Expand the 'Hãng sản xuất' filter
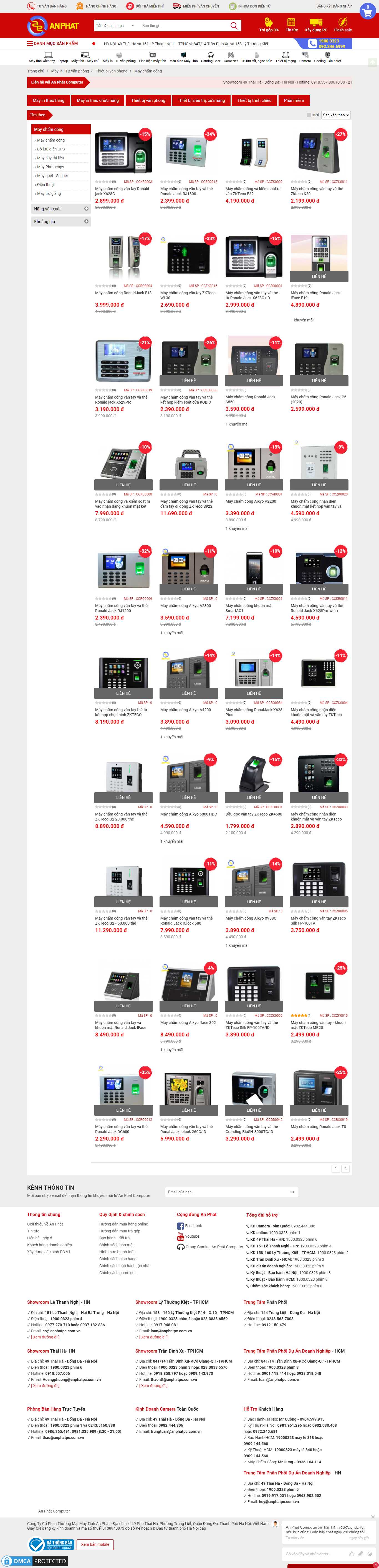Viewport: 379px width, 1568px height. point(61,209)
